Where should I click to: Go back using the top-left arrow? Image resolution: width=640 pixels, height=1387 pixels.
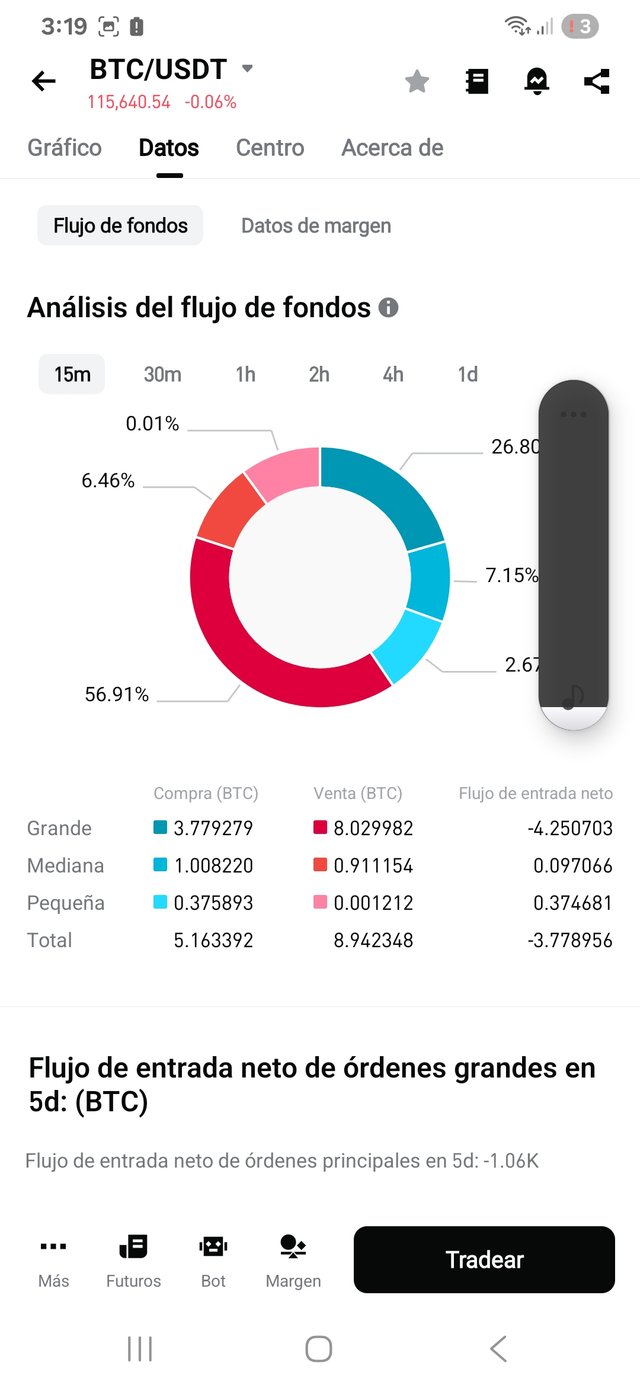tap(44, 81)
